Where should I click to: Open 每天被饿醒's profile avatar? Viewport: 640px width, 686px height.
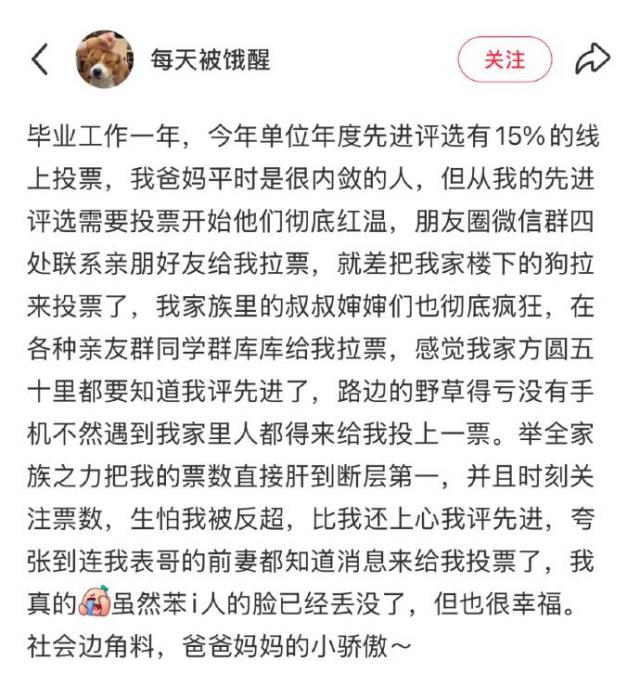click(104, 60)
